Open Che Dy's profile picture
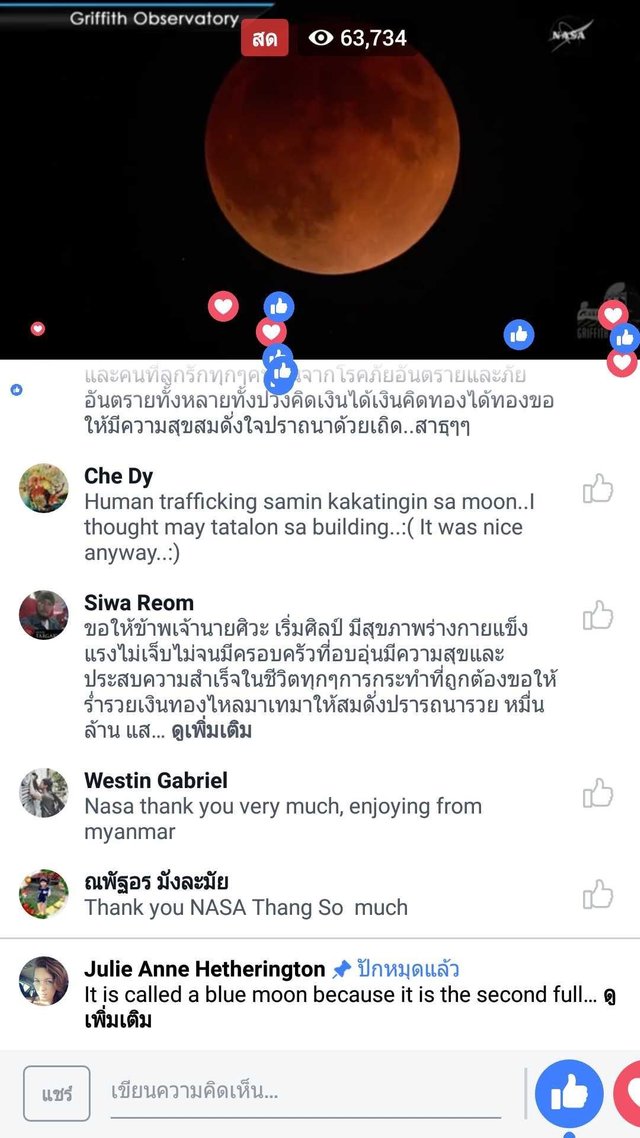 [44, 488]
